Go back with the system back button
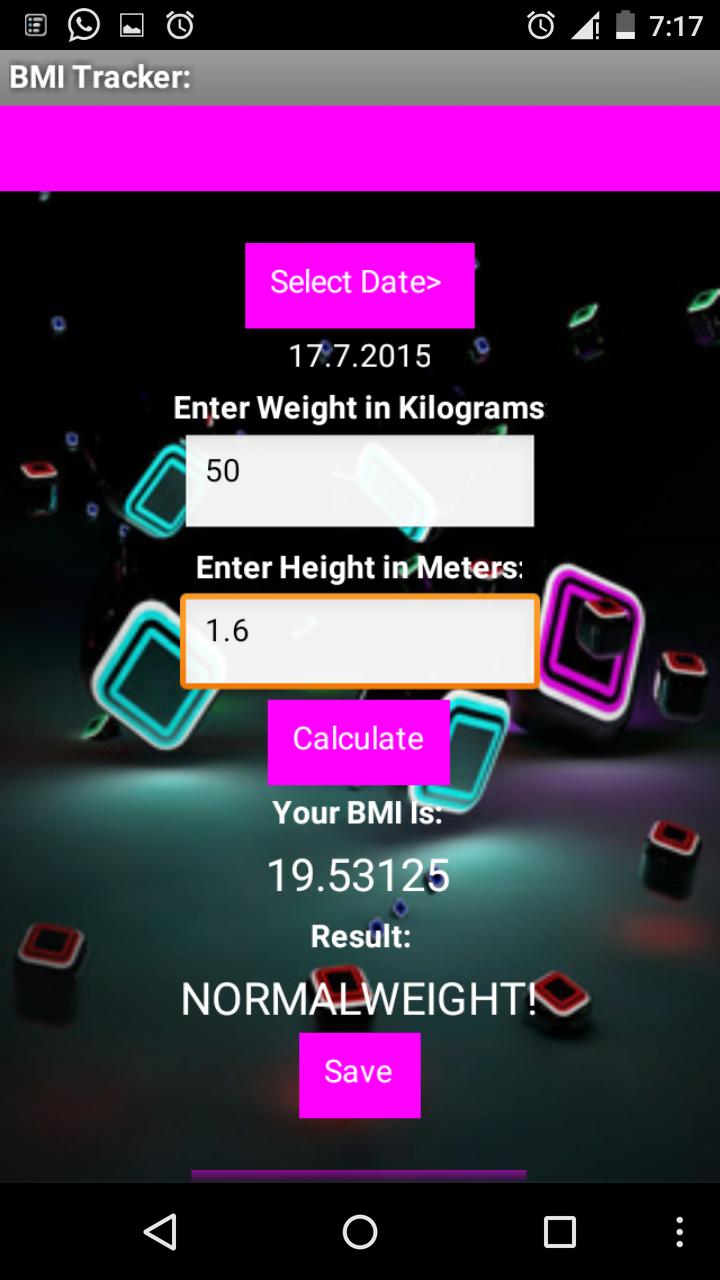Image resolution: width=720 pixels, height=1280 pixels. point(160,1231)
